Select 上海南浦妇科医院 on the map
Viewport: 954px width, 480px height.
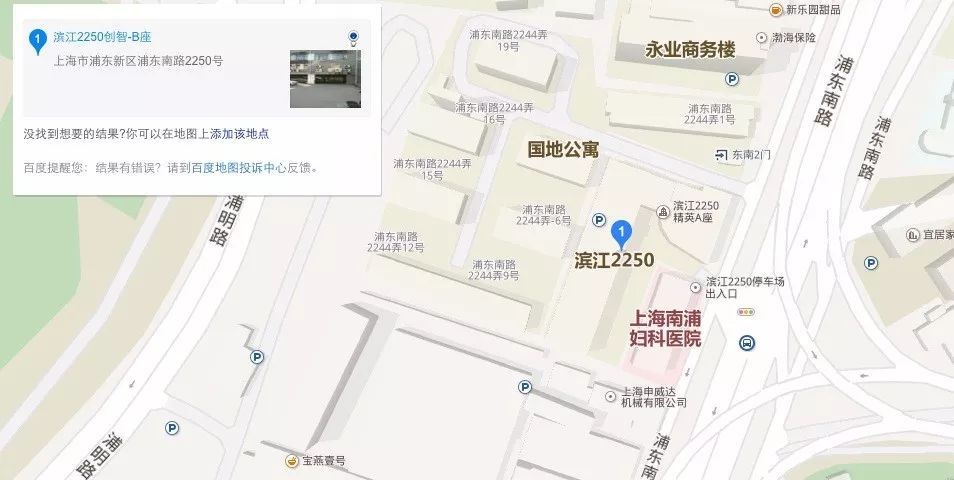click(x=665, y=329)
